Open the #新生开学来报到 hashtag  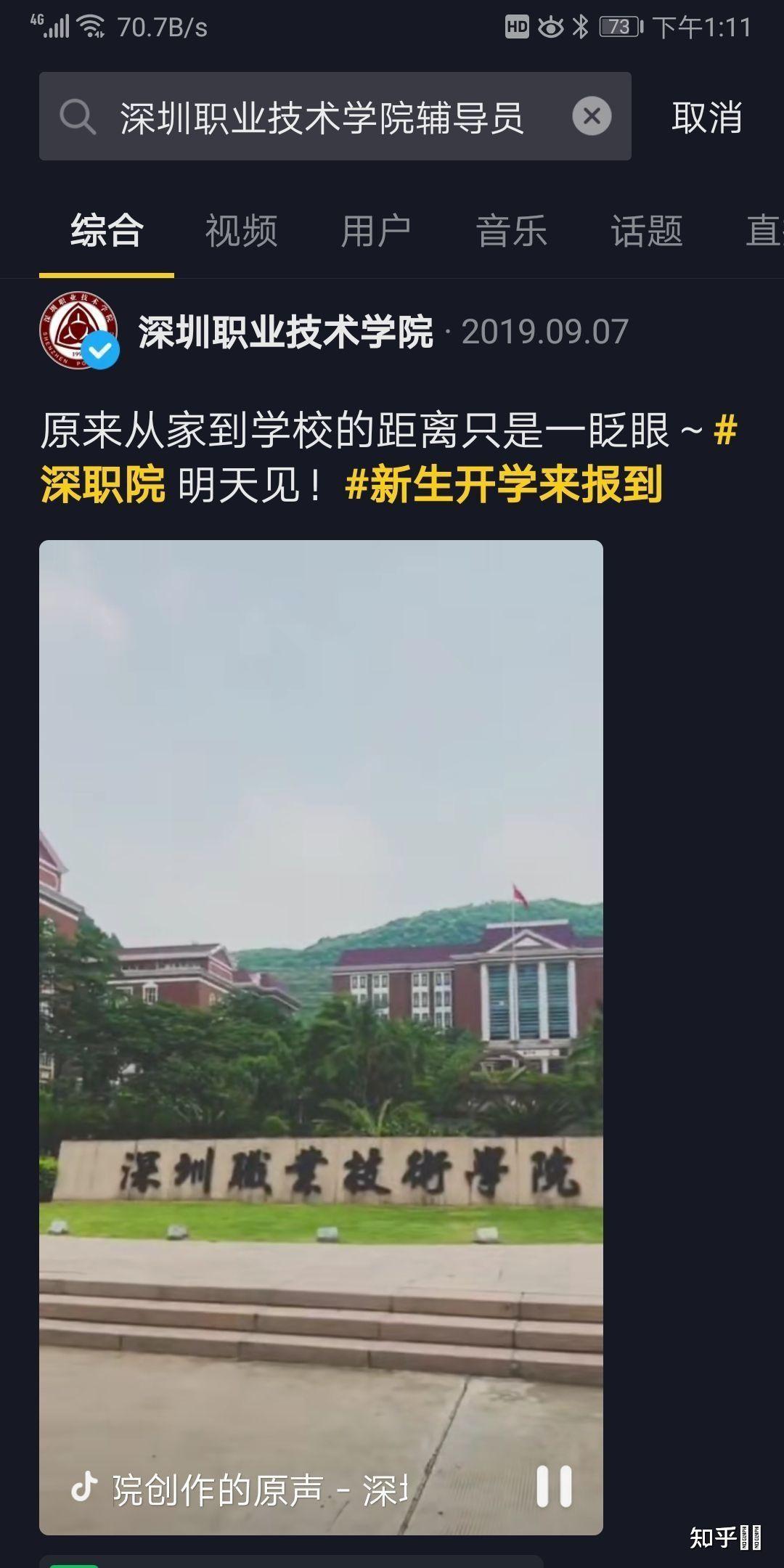(x=503, y=484)
